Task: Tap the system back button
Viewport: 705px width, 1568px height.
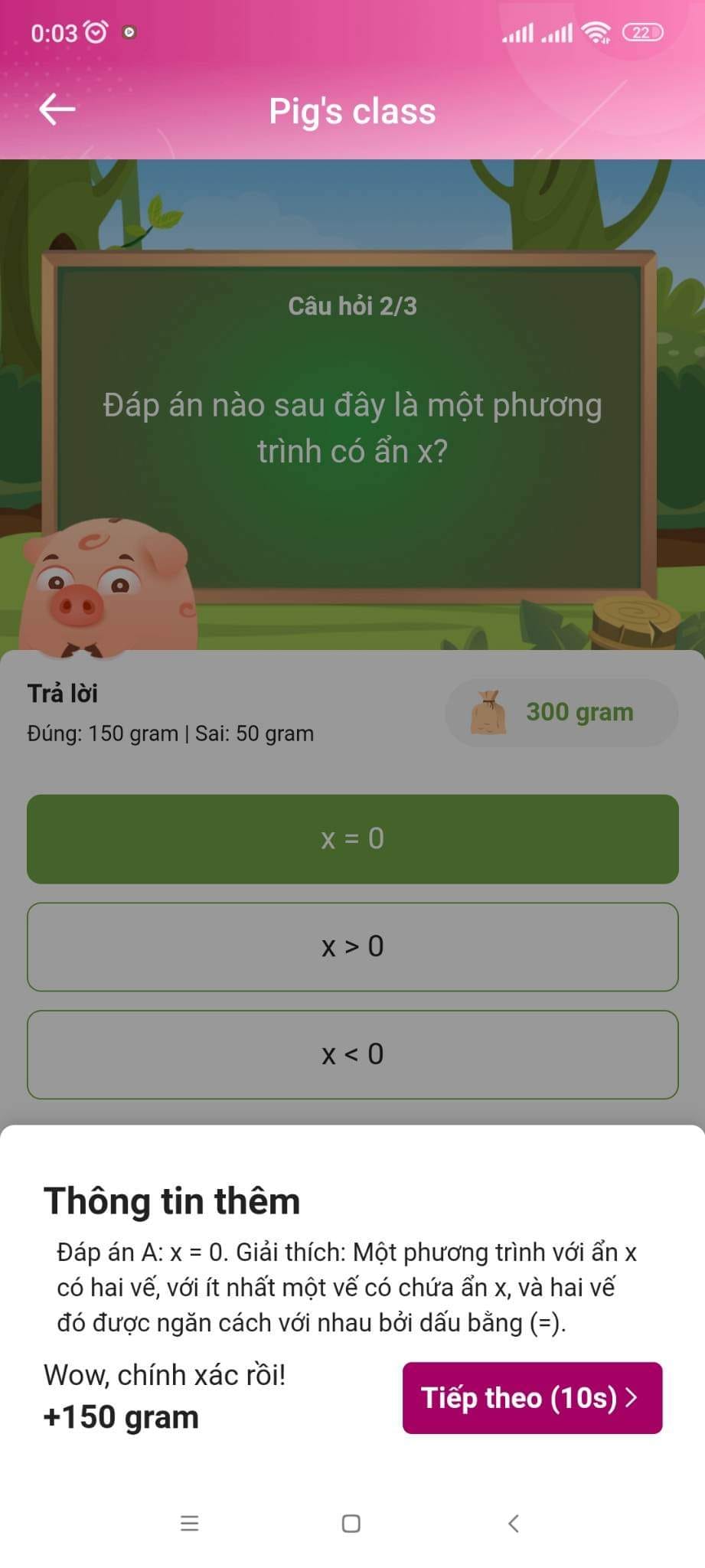Action: click(x=514, y=1523)
